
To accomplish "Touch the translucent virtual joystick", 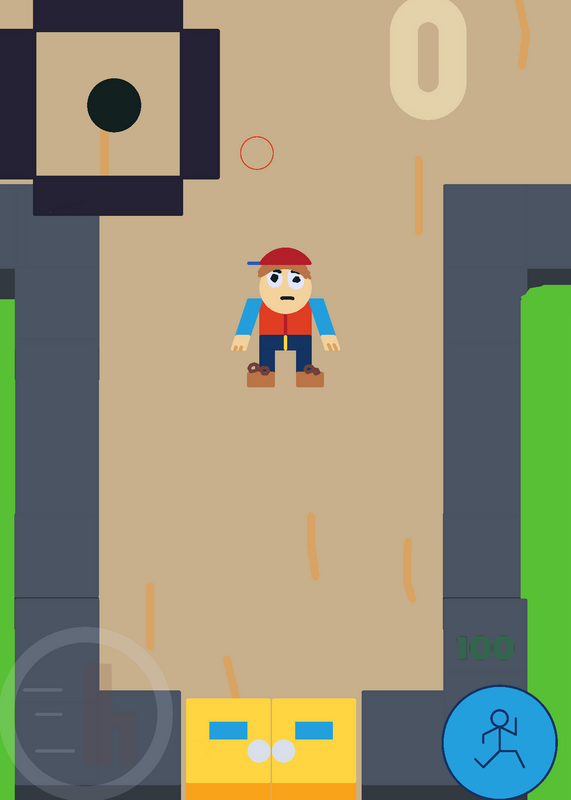I will [86, 714].
